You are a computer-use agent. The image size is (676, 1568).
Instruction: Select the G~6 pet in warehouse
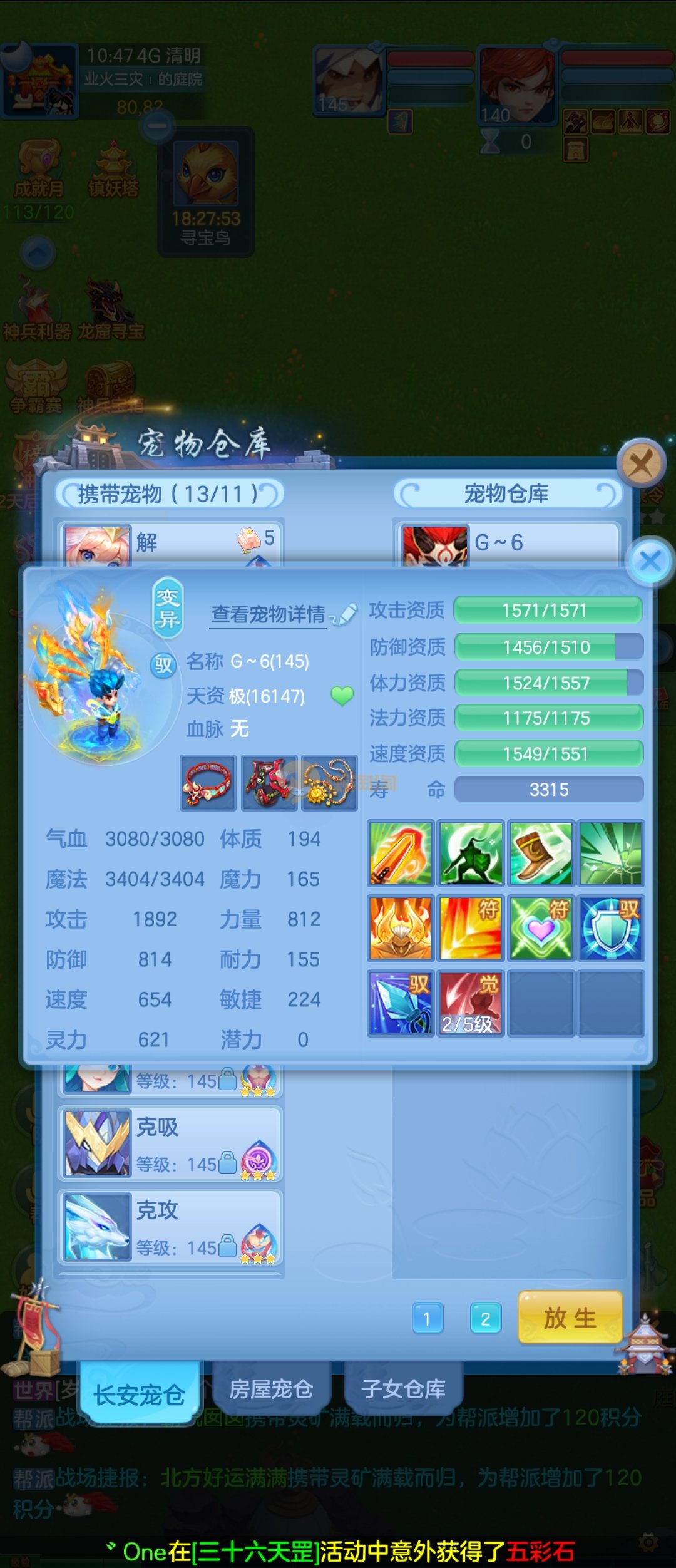[507, 542]
